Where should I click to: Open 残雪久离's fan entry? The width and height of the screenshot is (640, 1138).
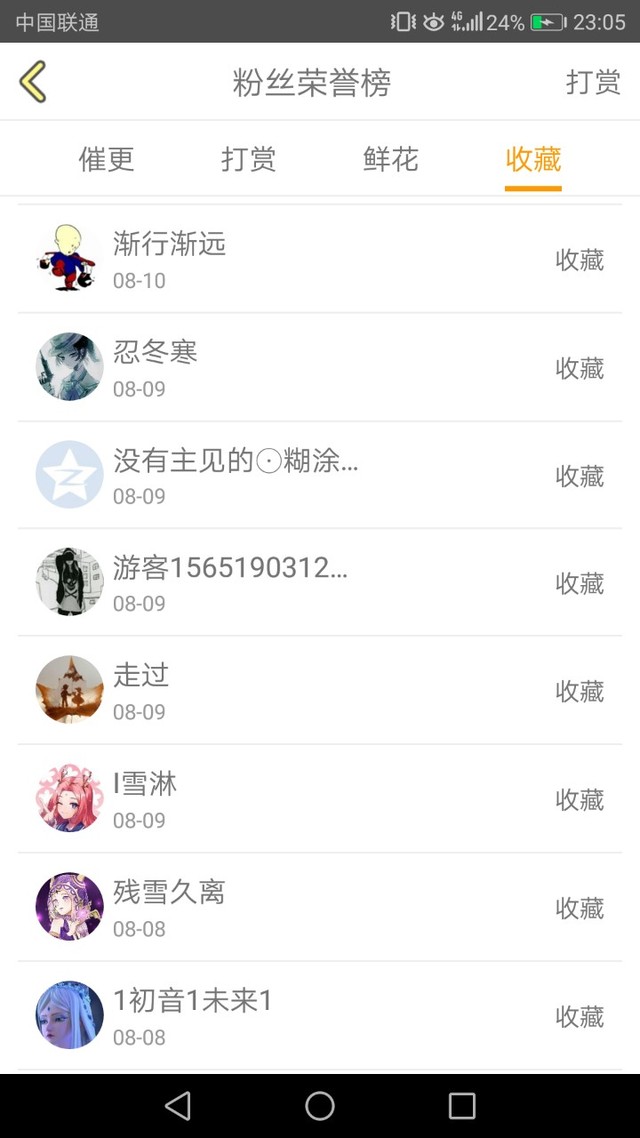(320, 907)
